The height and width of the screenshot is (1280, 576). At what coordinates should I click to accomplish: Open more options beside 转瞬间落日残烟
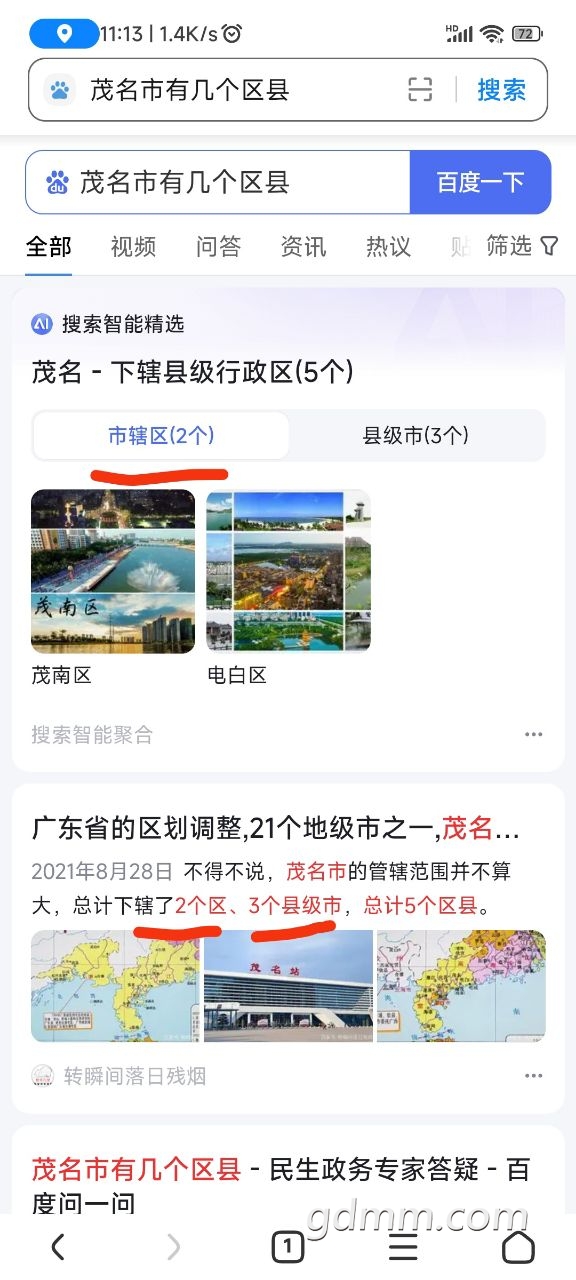[x=534, y=1076]
